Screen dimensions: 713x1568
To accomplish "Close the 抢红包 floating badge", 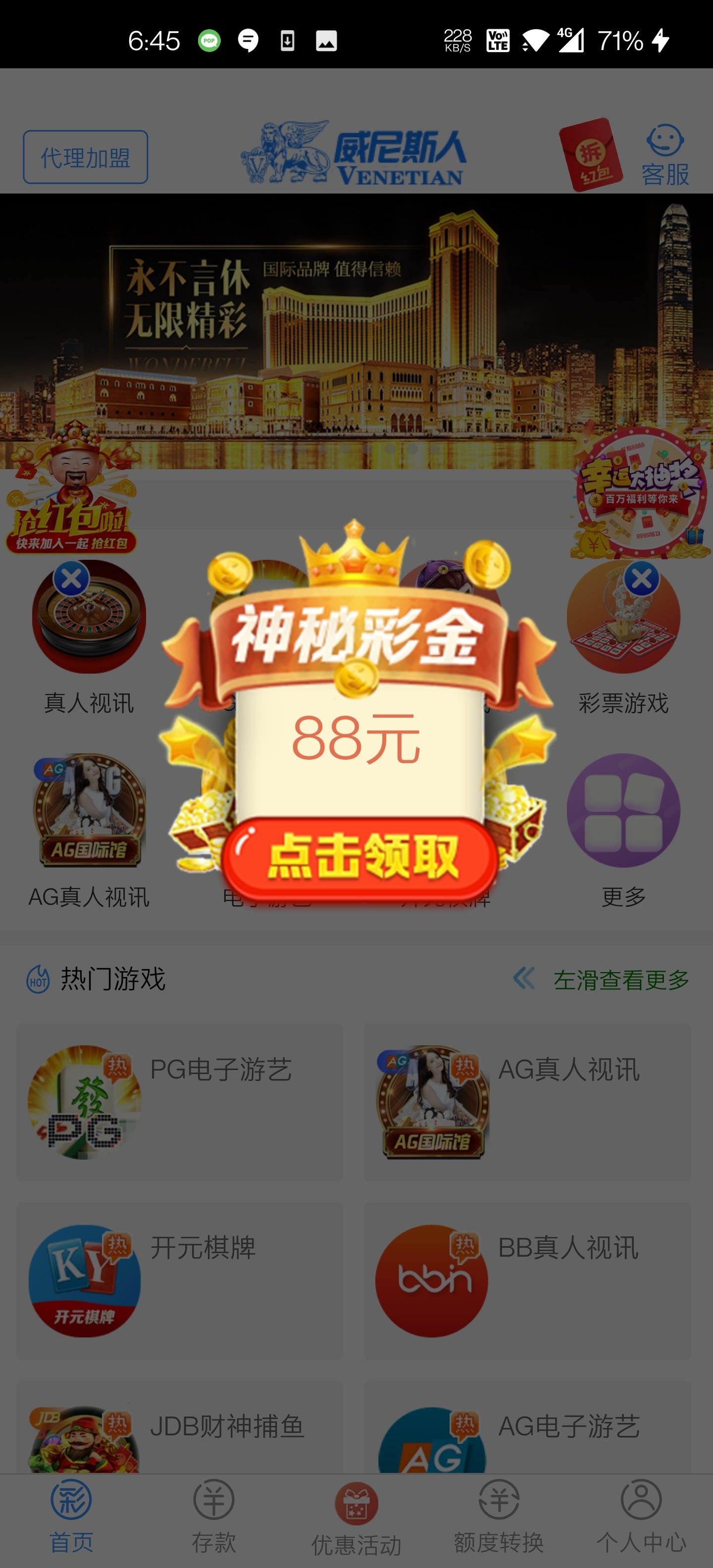I will coord(71,578).
